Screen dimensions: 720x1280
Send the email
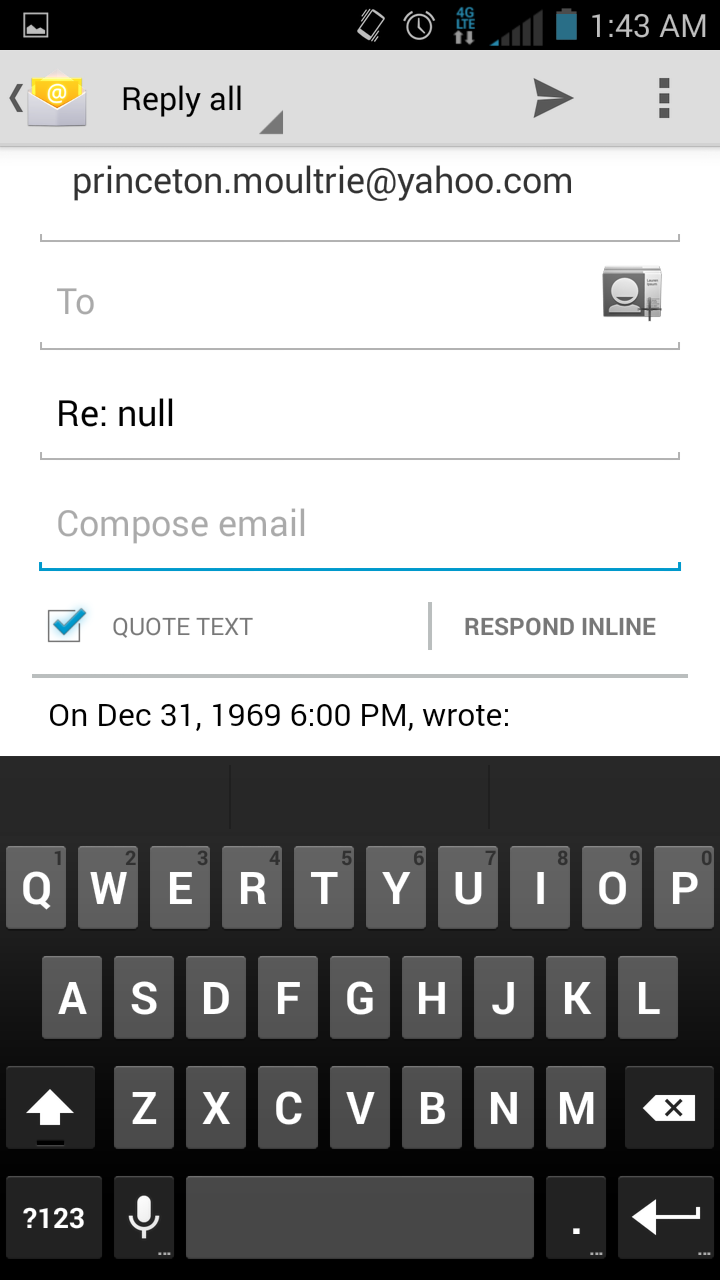[x=552, y=98]
